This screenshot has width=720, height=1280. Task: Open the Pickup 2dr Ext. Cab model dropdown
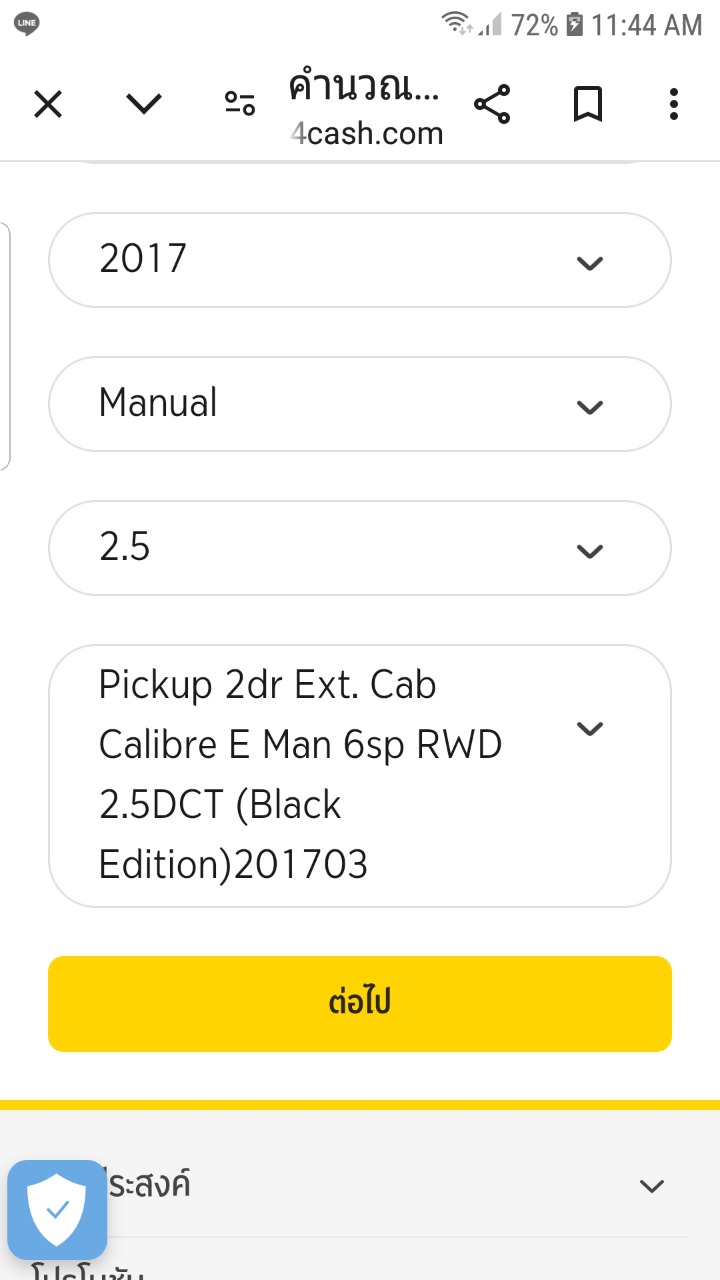click(360, 775)
